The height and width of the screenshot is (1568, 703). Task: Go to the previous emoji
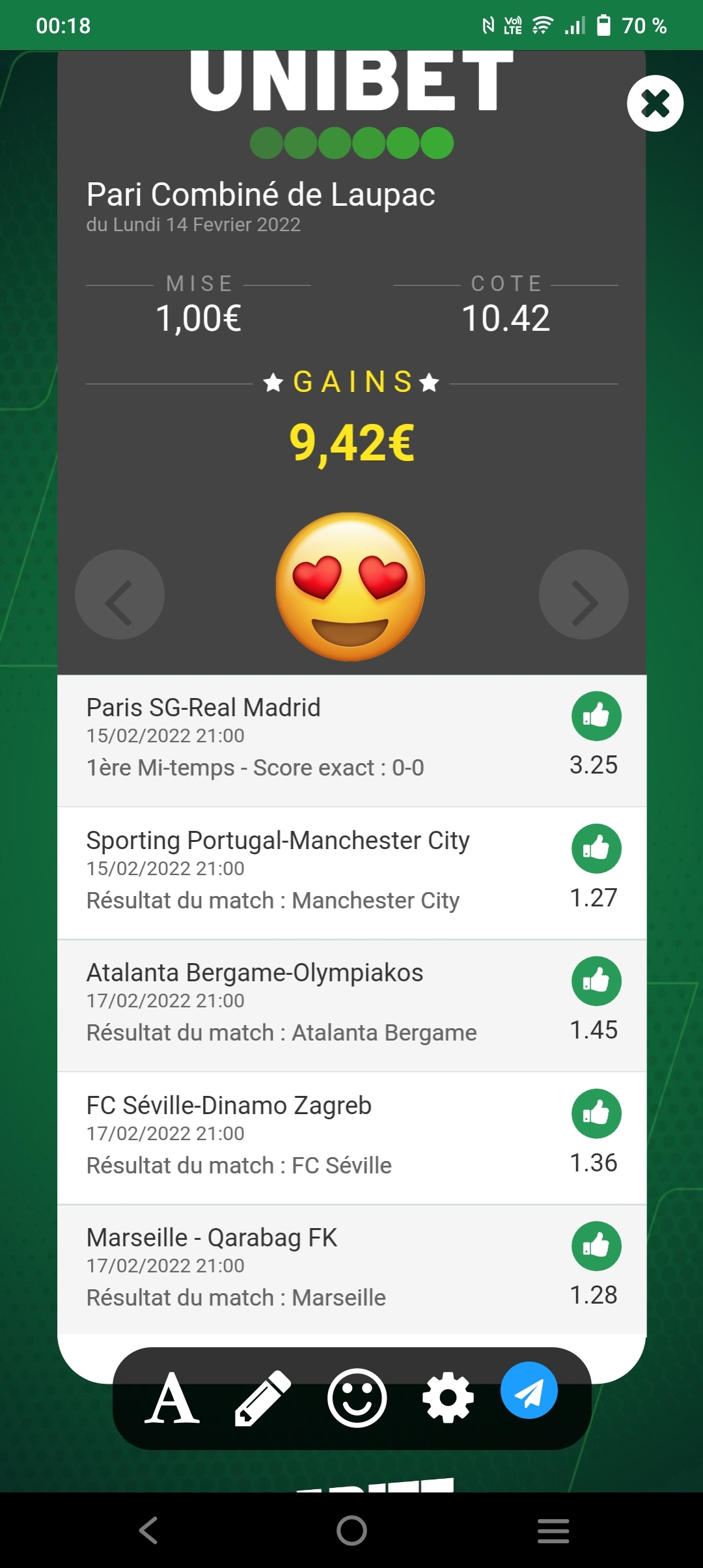[x=120, y=595]
